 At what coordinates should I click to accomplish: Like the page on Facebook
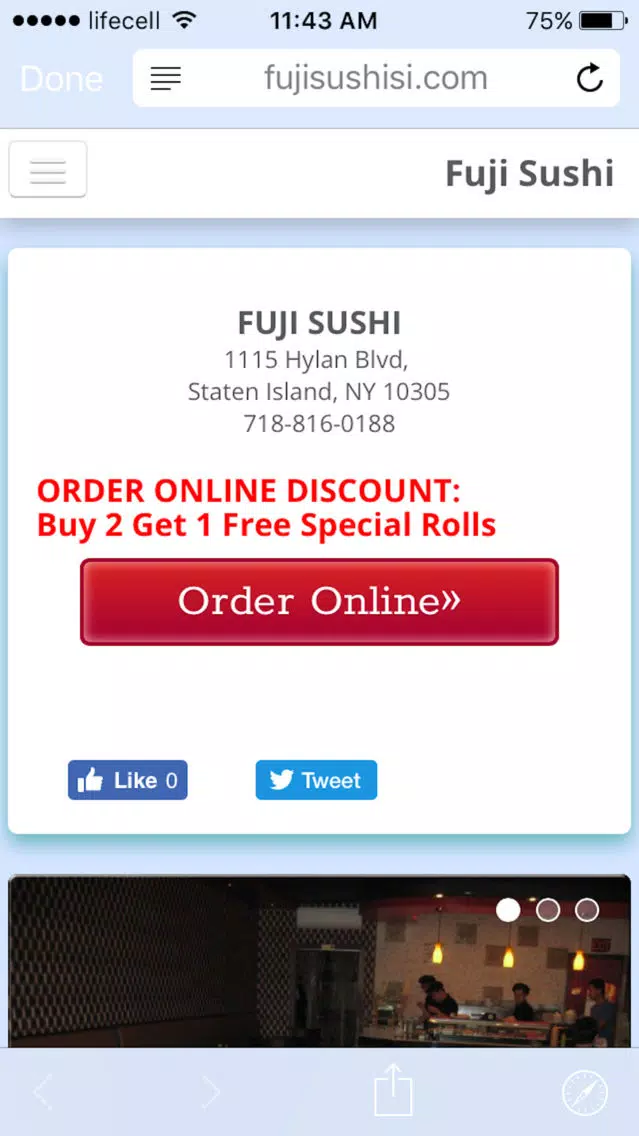point(127,780)
